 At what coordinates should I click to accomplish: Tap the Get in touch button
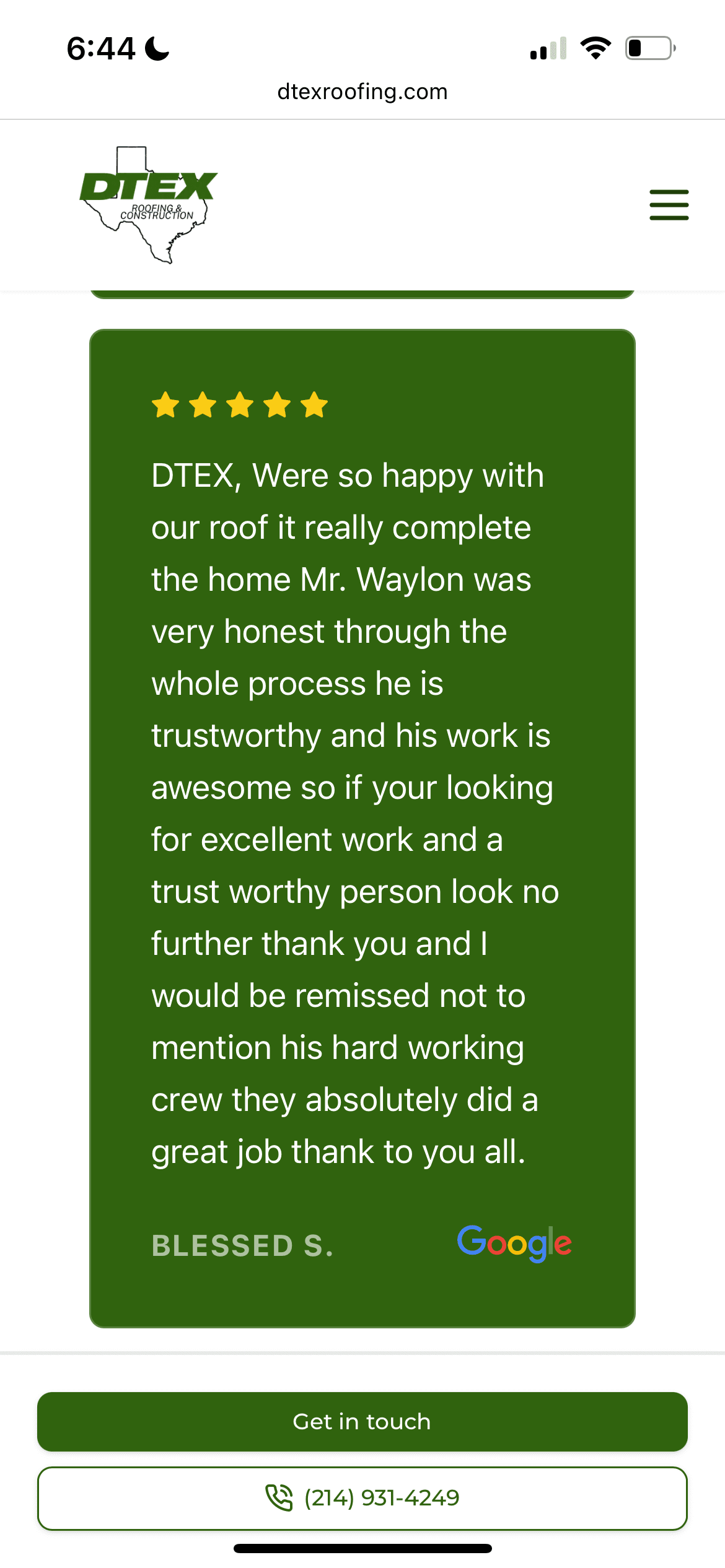point(362,1421)
